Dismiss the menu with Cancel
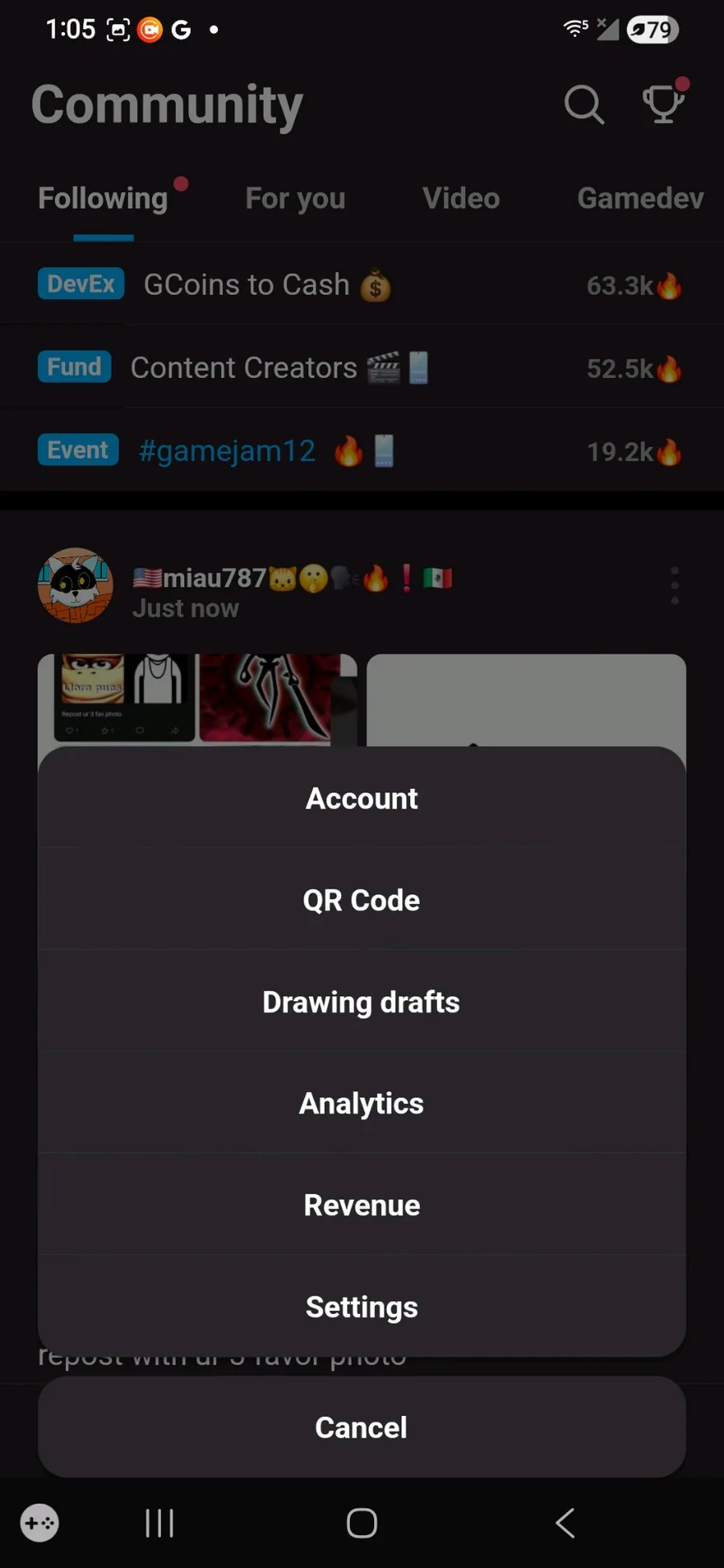Screen dimensions: 724x1568 click(361, 1427)
